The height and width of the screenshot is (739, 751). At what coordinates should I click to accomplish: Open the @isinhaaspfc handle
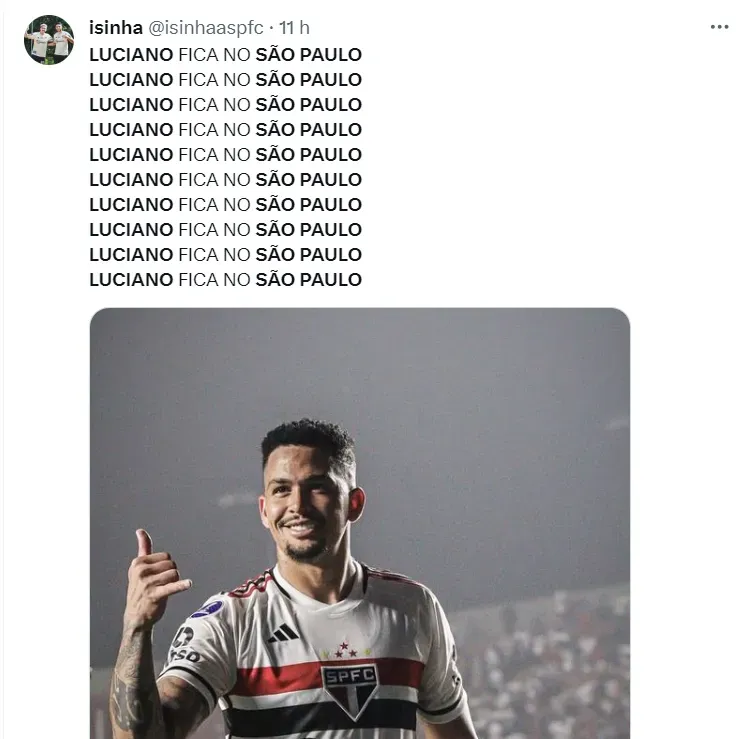click(205, 28)
